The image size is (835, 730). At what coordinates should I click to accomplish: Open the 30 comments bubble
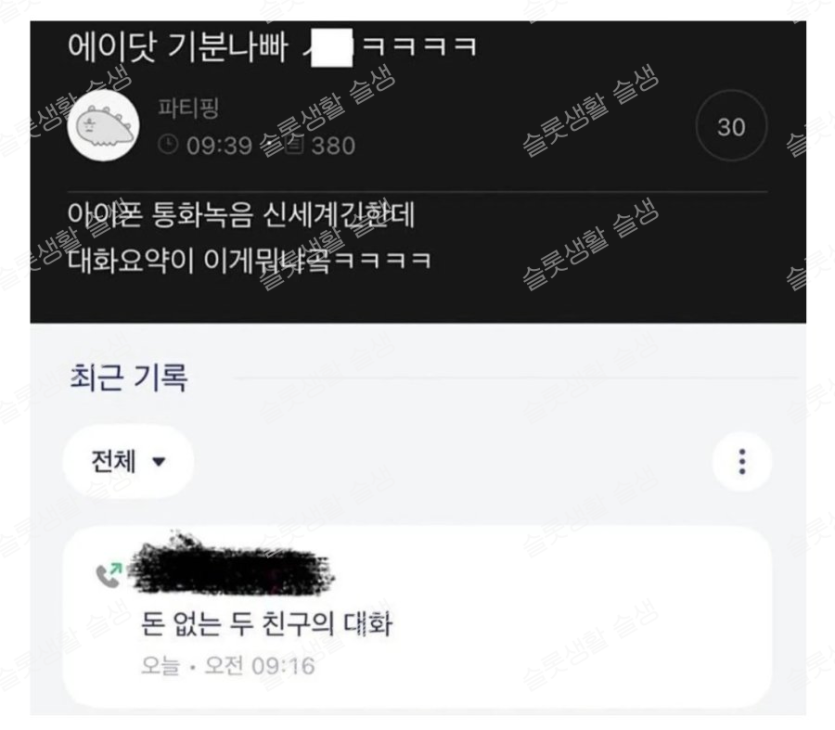731,128
